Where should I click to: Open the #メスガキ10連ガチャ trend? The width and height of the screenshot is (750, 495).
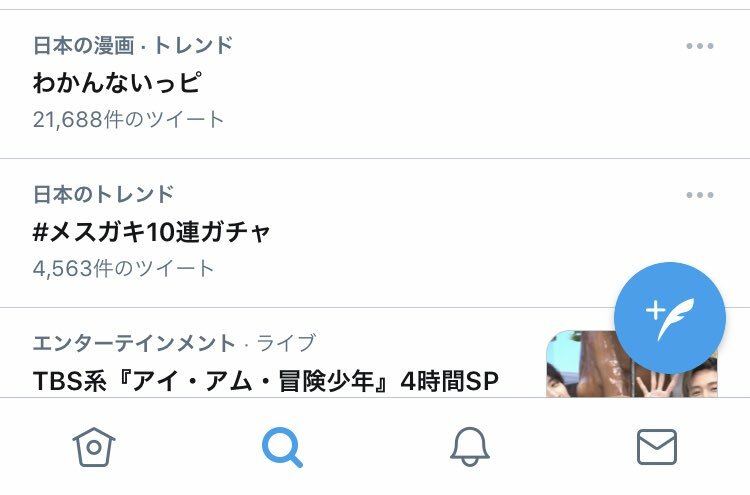coord(152,231)
